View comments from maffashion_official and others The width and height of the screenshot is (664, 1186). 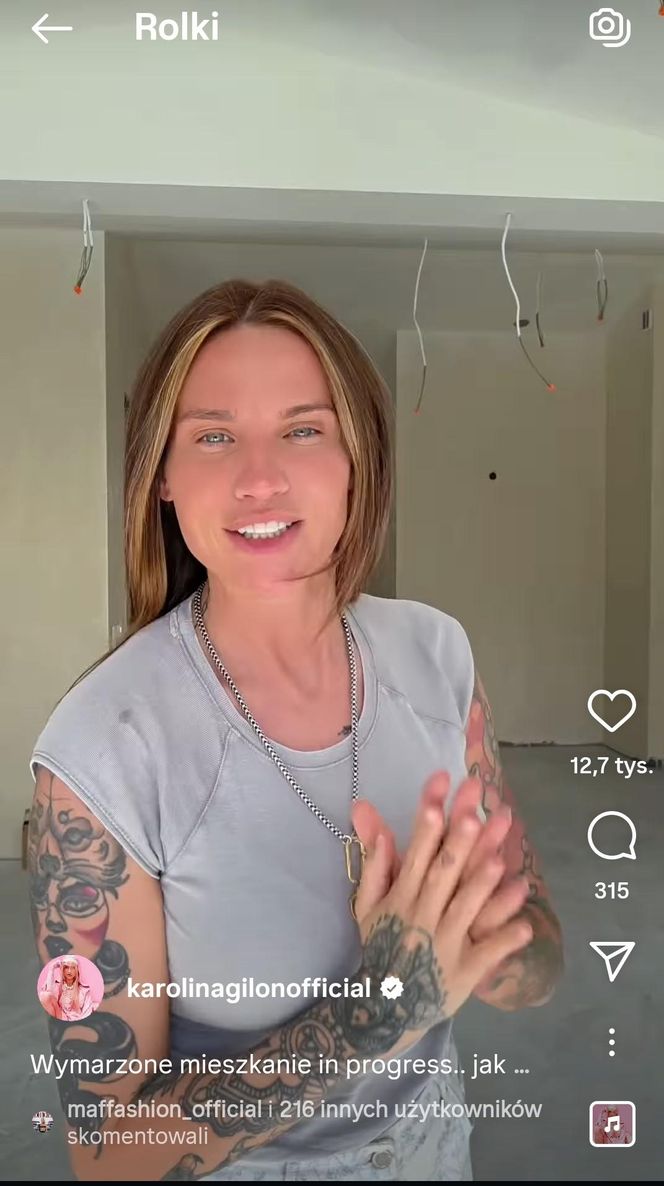point(290,1122)
